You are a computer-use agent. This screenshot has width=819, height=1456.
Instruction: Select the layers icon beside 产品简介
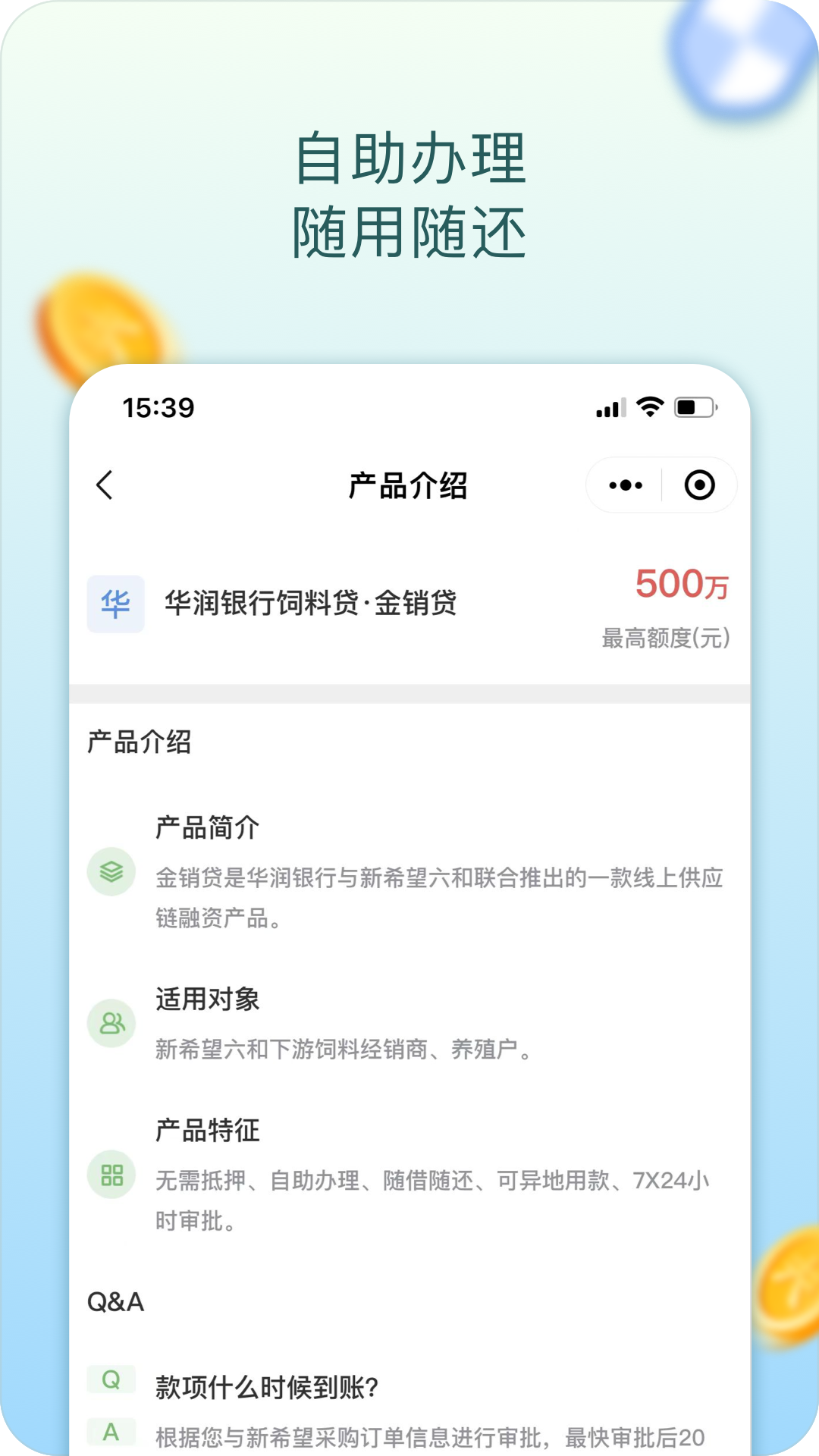(112, 872)
